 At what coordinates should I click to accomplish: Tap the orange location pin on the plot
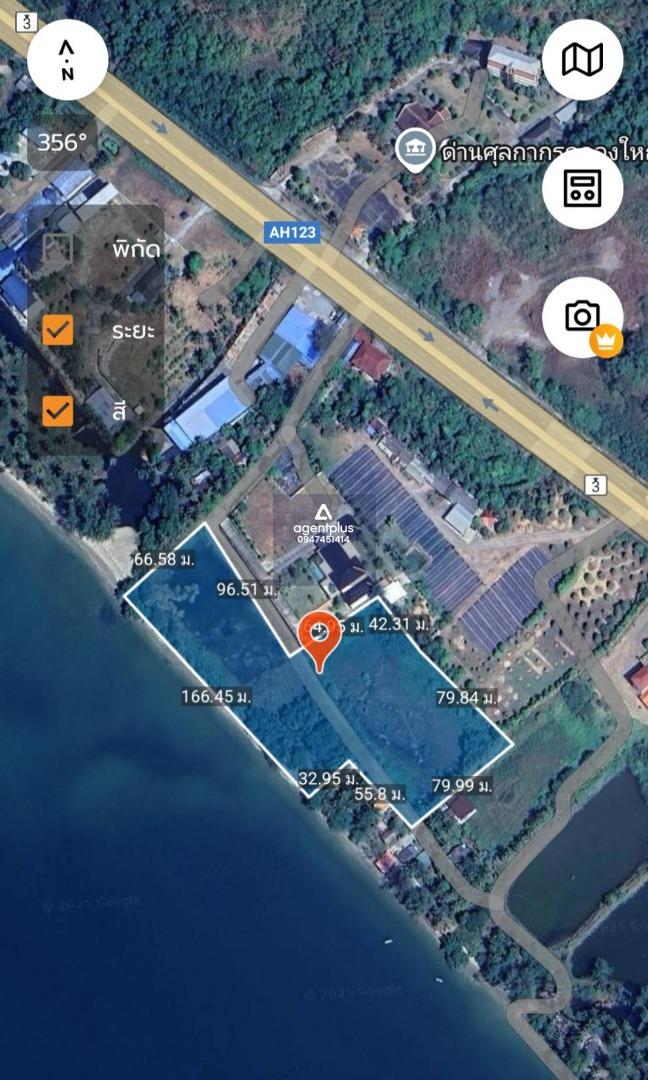click(319, 639)
